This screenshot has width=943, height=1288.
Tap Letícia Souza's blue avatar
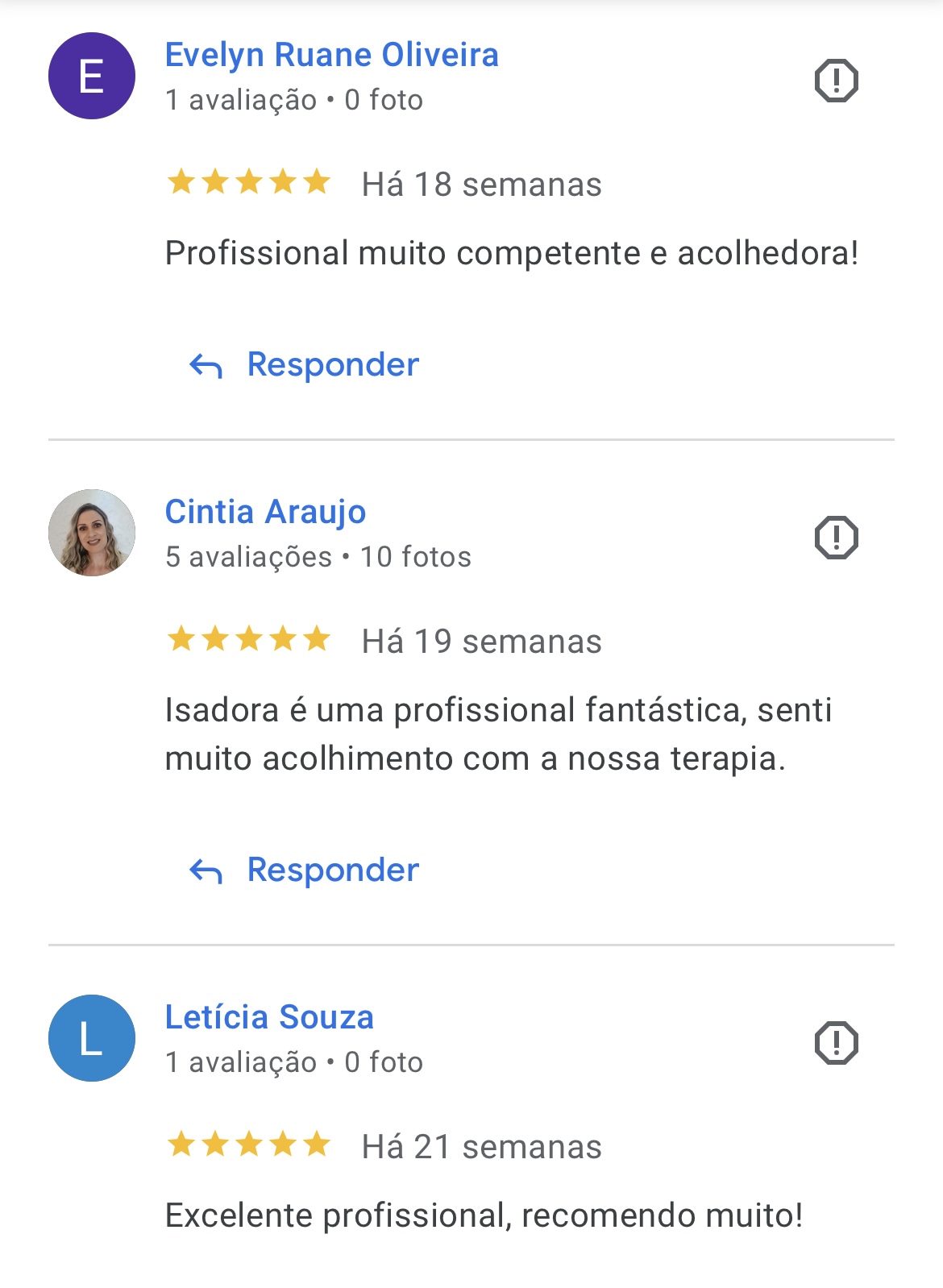pyautogui.click(x=92, y=1038)
